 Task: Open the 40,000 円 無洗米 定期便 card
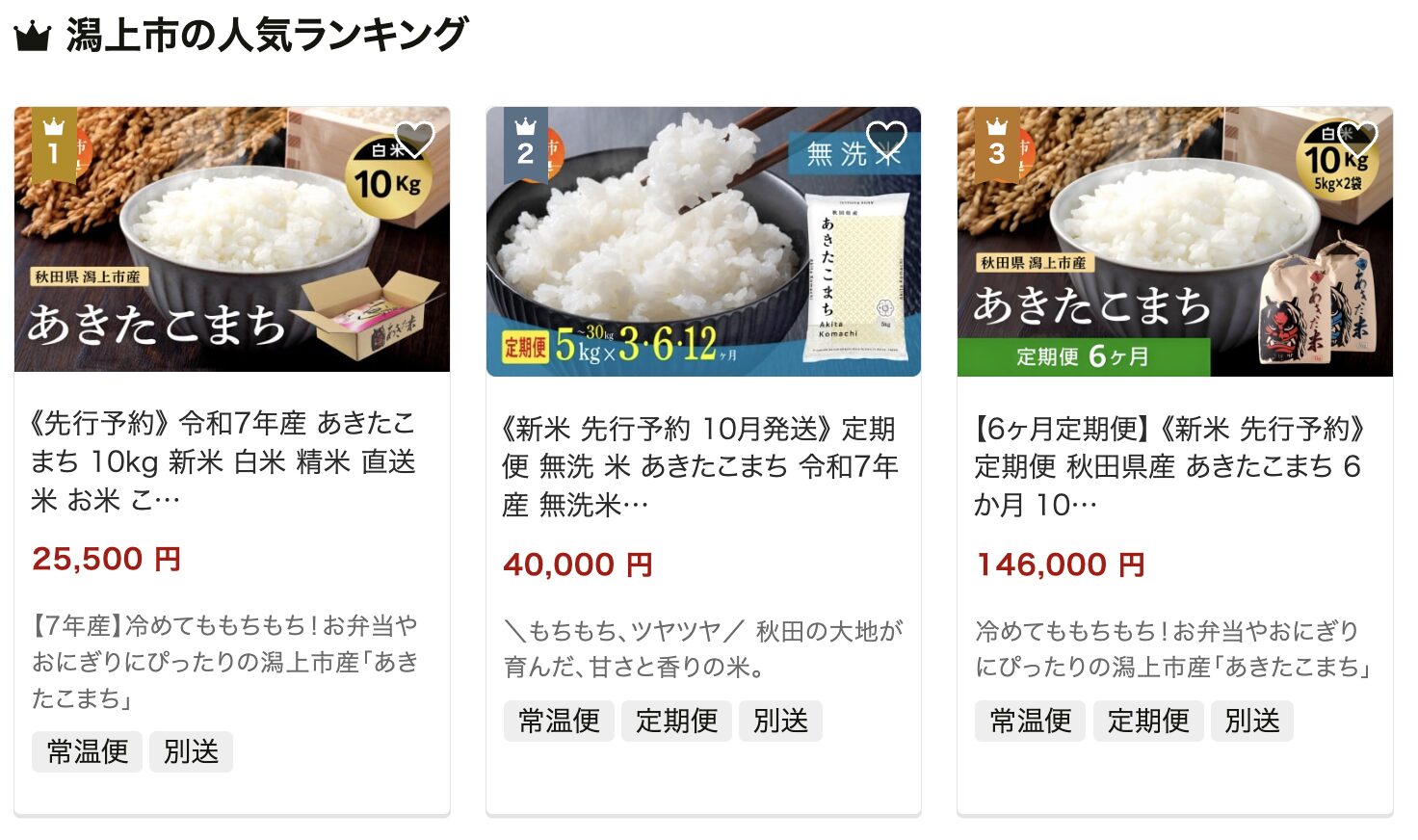pos(700,466)
